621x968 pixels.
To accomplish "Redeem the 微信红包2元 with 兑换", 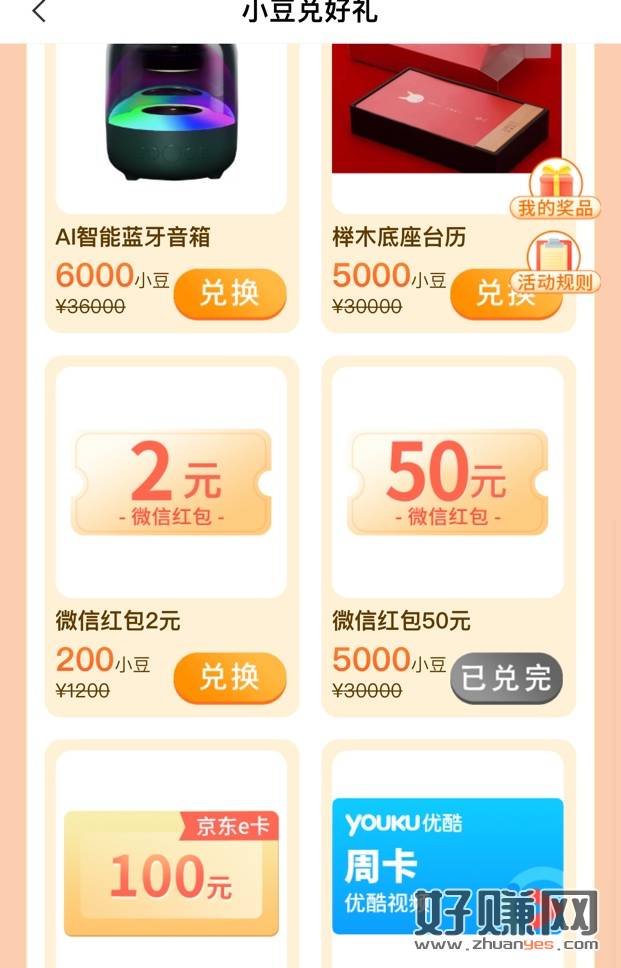I will click(x=229, y=678).
